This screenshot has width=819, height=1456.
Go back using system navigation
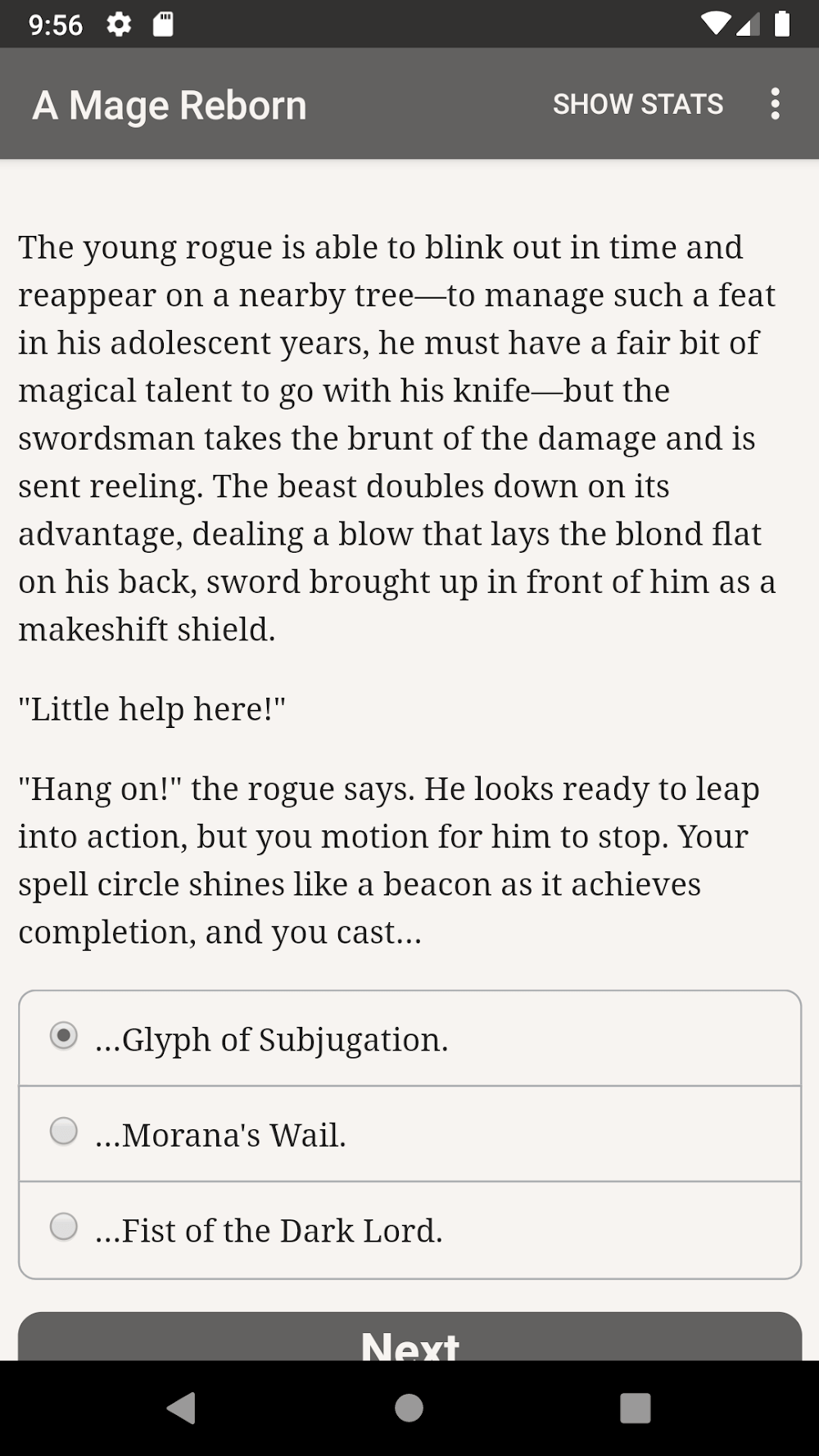click(x=182, y=1409)
